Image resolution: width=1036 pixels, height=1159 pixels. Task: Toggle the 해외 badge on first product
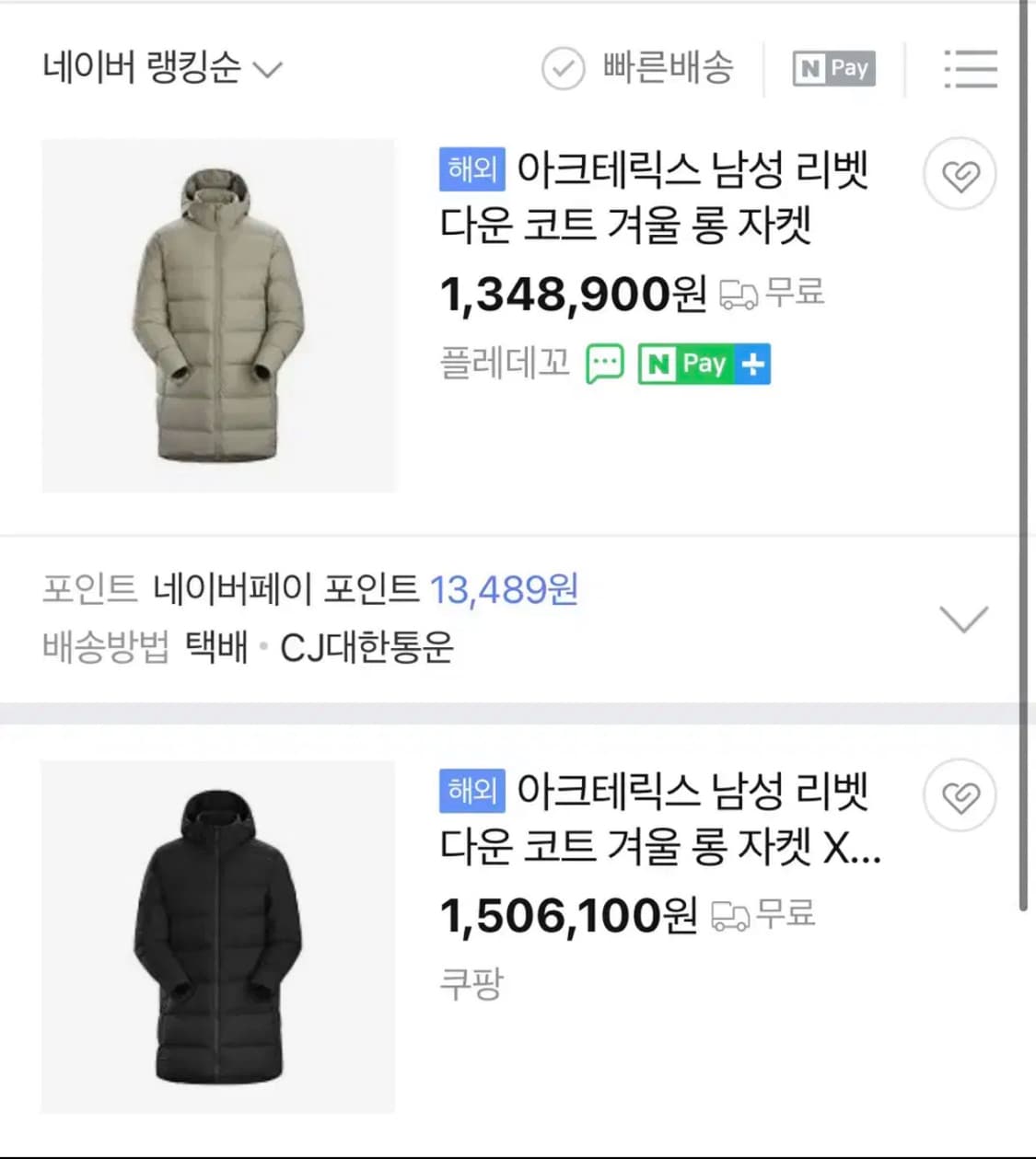point(471,169)
